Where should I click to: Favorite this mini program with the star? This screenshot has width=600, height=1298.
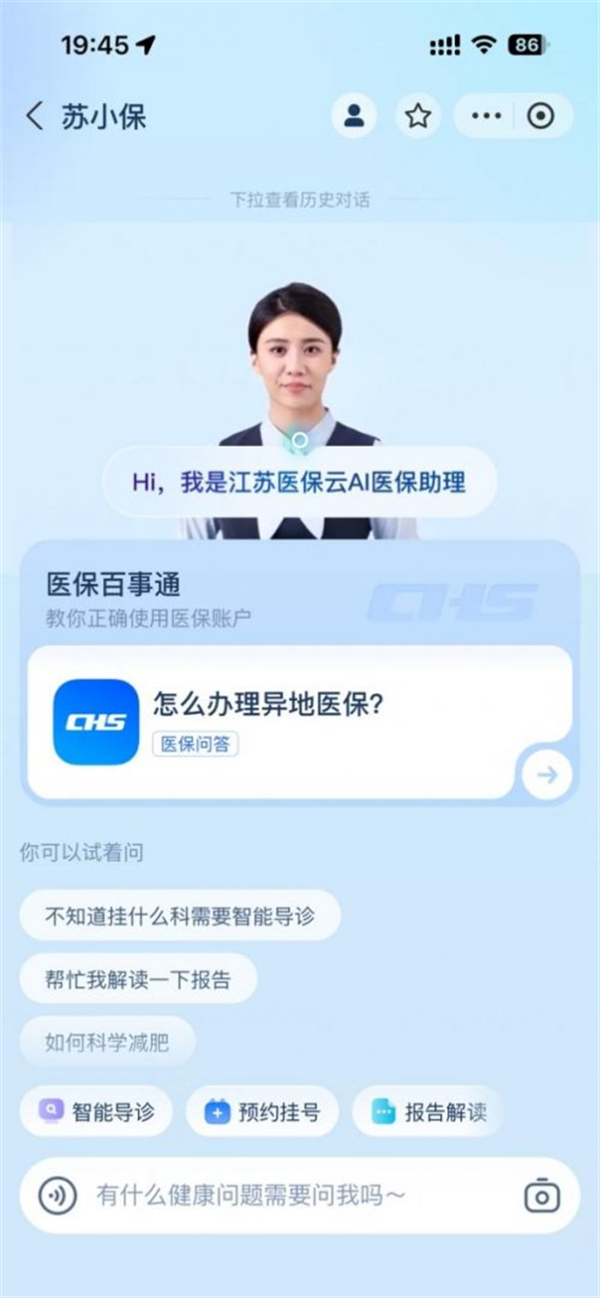[x=418, y=116]
